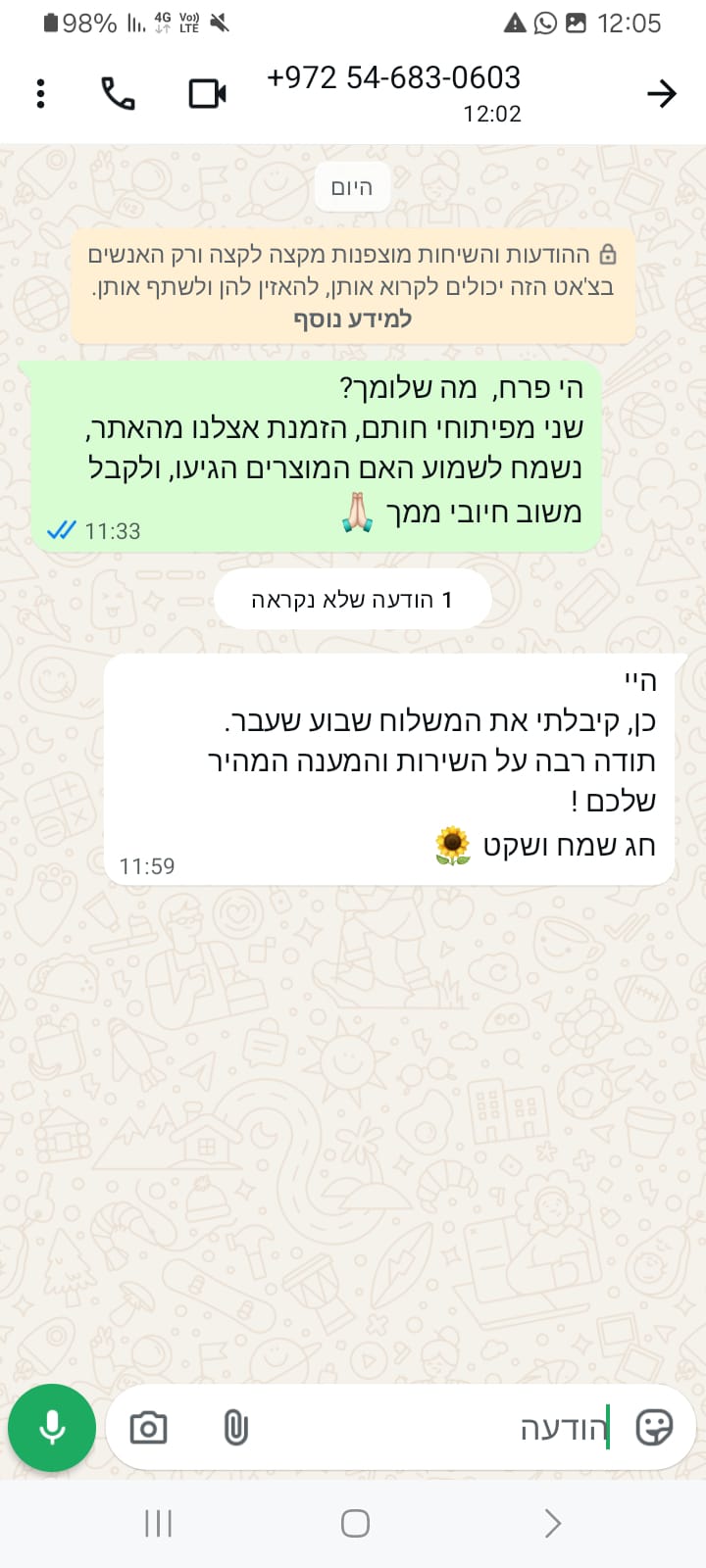
Task: Attach a file with the paperclip icon
Action: point(235,1428)
